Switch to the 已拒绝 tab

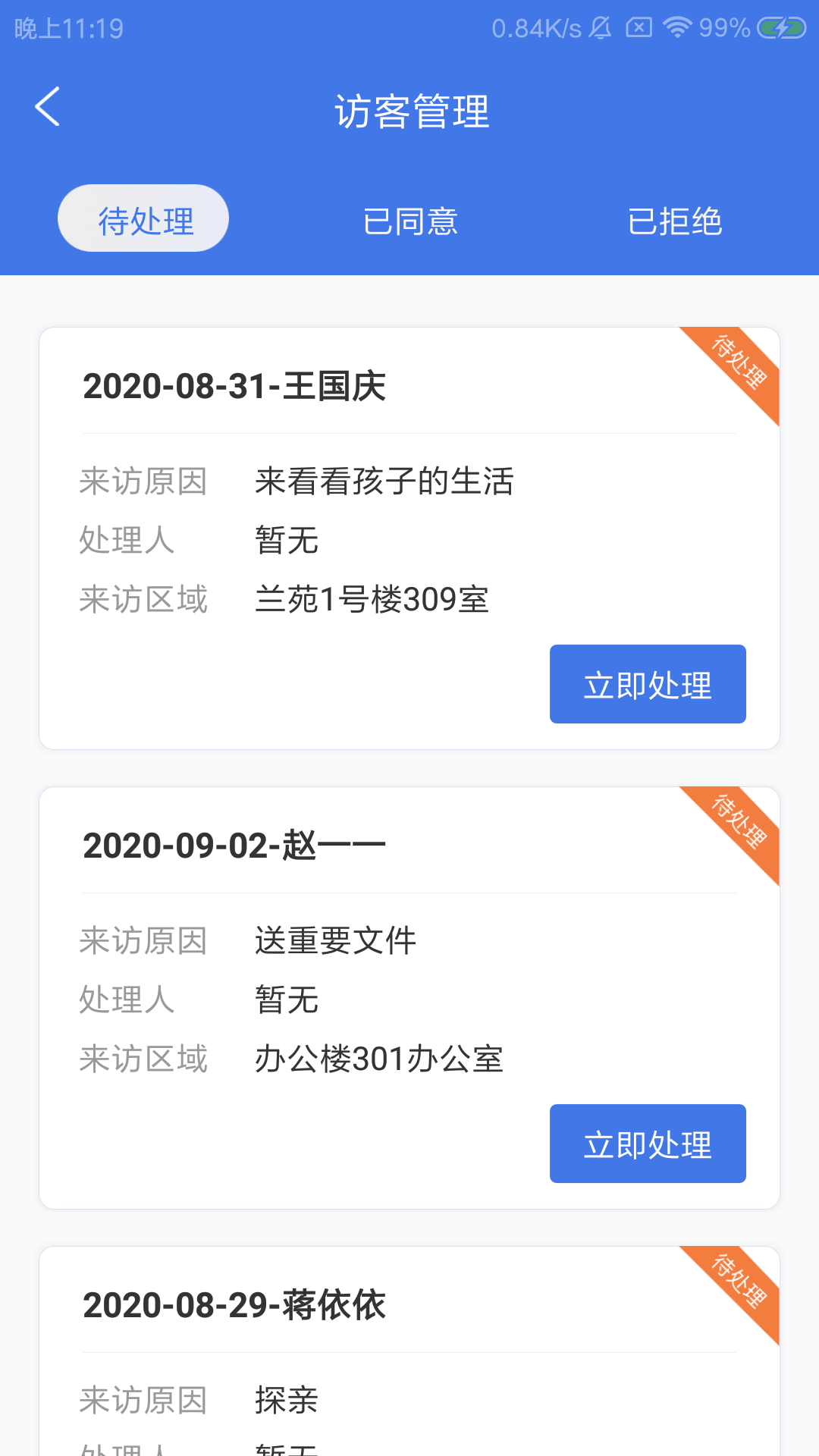(676, 221)
